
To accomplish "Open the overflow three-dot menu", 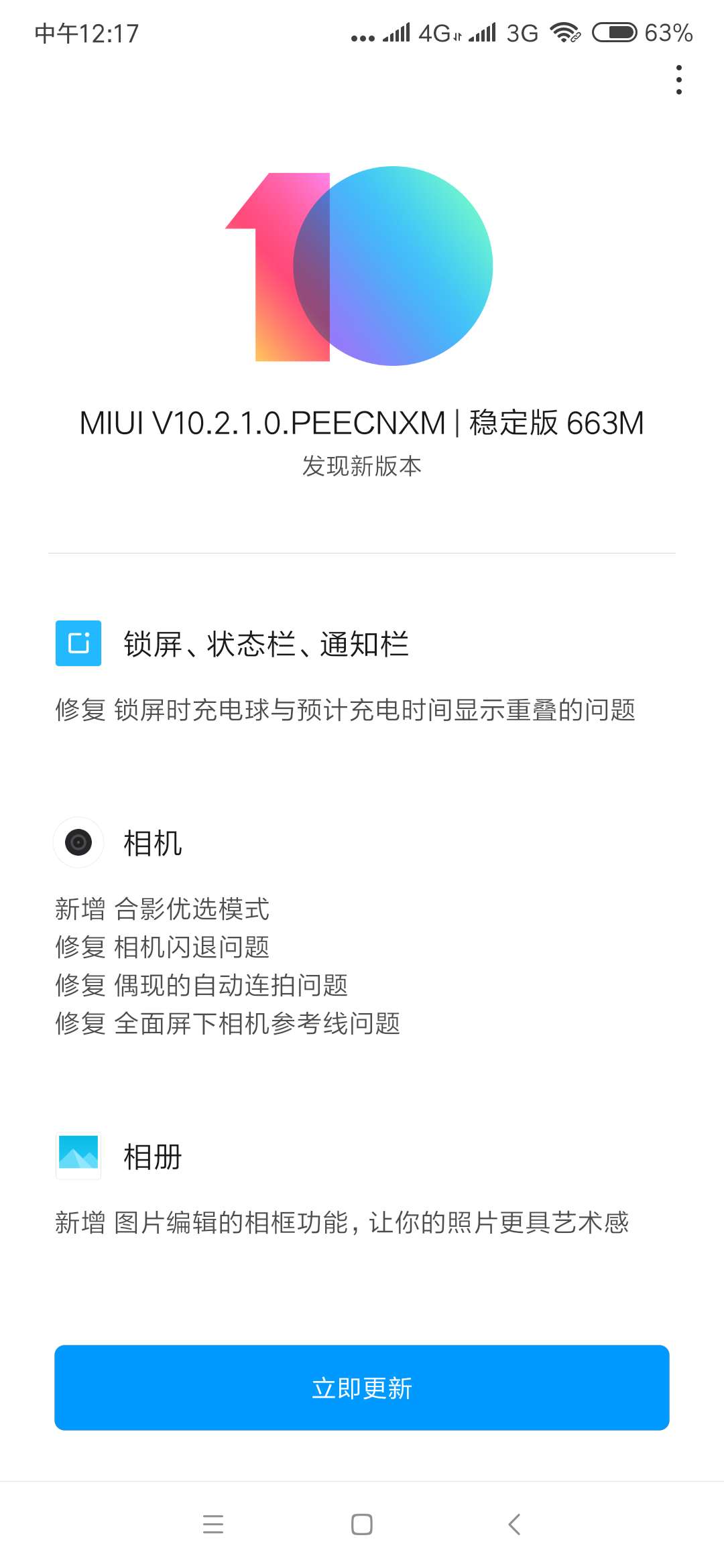I will 678,80.
